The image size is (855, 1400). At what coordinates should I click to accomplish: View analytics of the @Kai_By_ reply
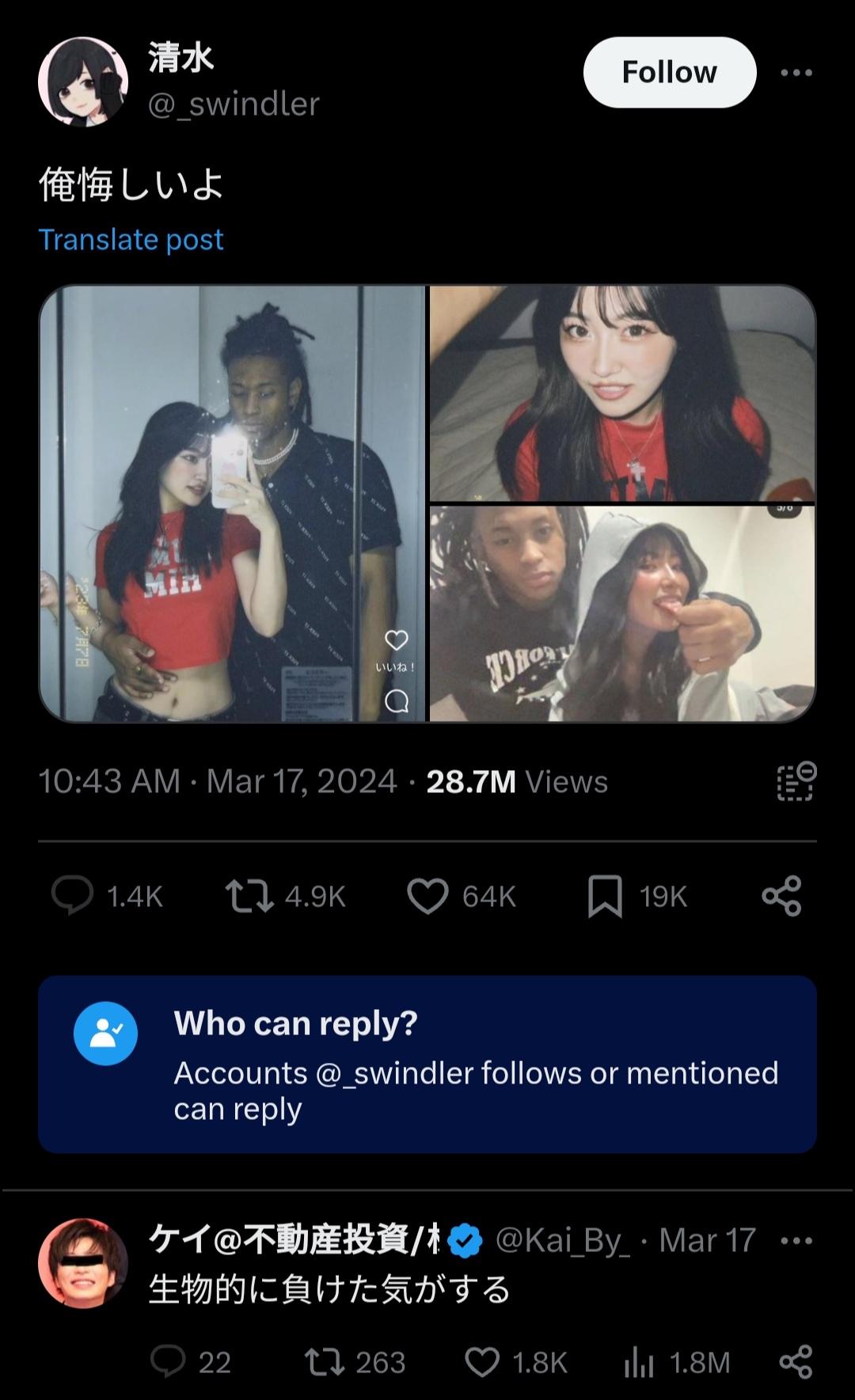(639, 1362)
